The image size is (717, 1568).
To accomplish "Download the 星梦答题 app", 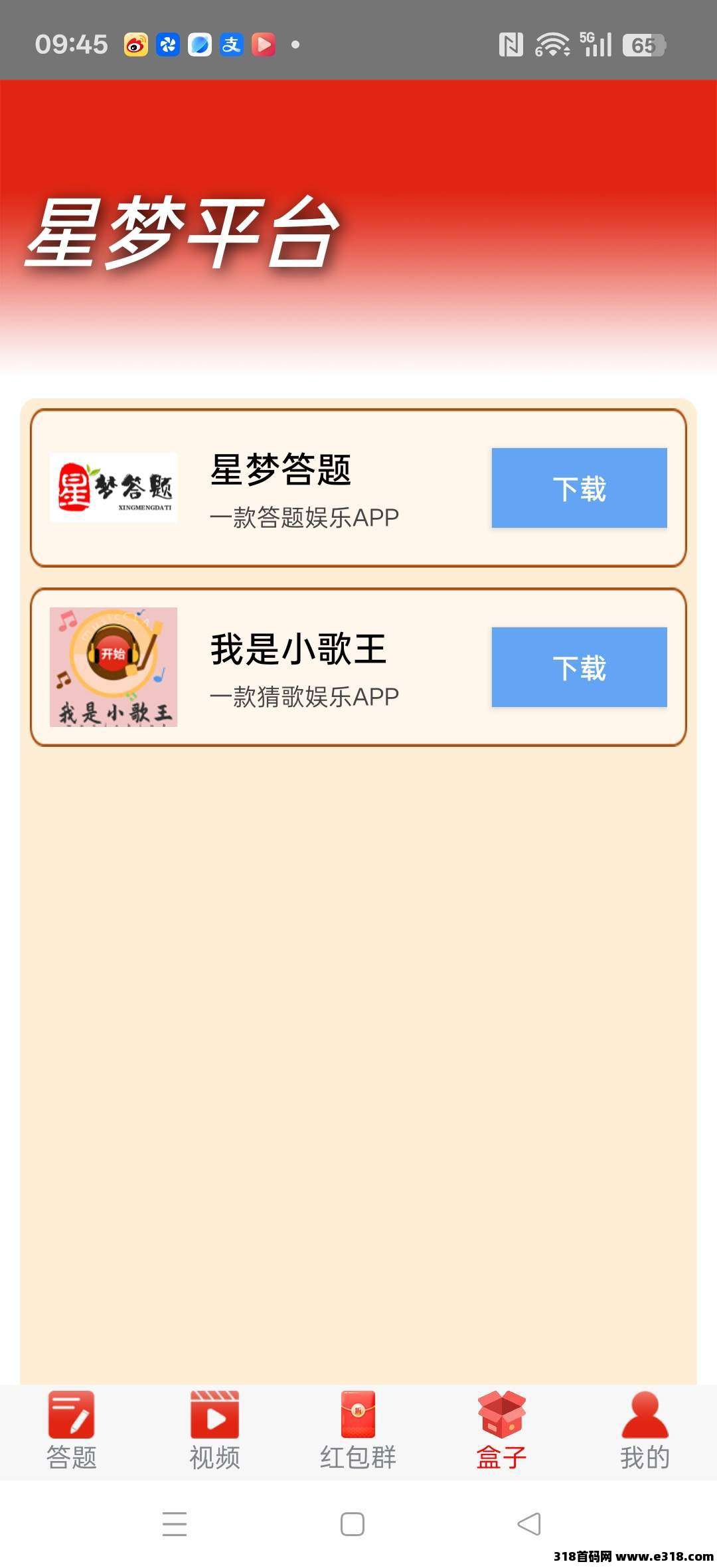I will coord(579,488).
